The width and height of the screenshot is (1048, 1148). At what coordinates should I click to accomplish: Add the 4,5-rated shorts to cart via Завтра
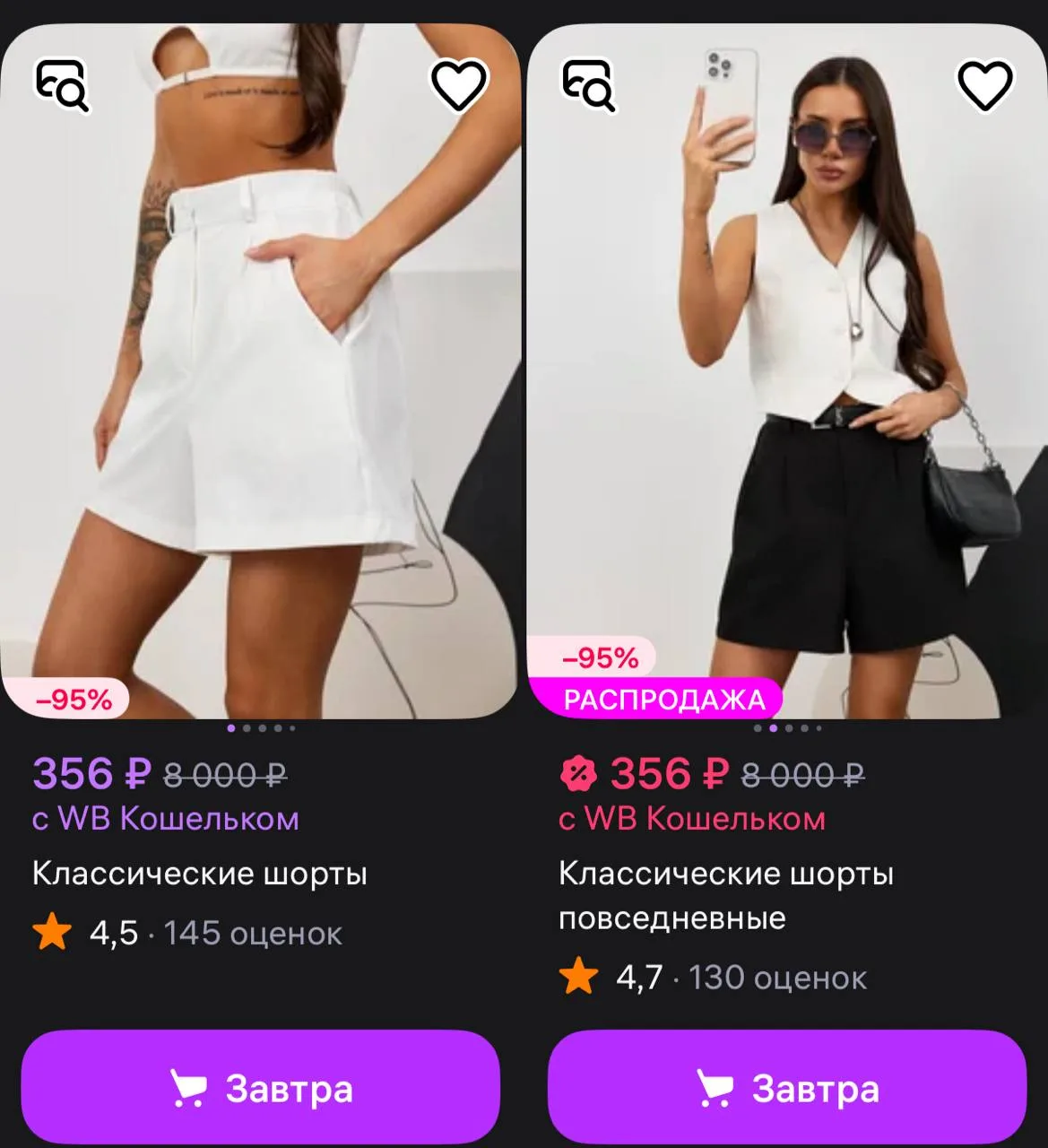pyautogui.click(x=260, y=1088)
